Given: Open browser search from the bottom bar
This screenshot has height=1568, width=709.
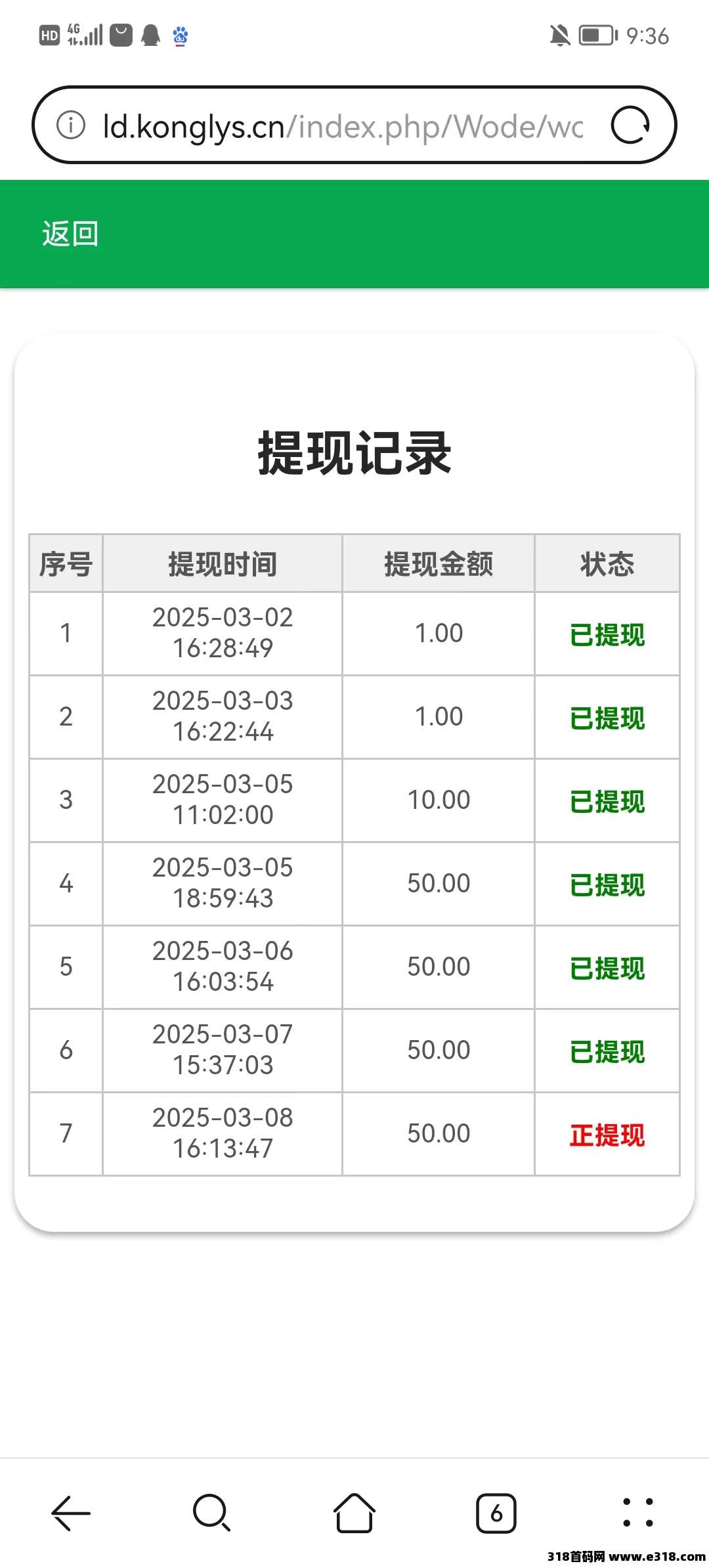Looking at the screenshot, I should point(211,1513).
